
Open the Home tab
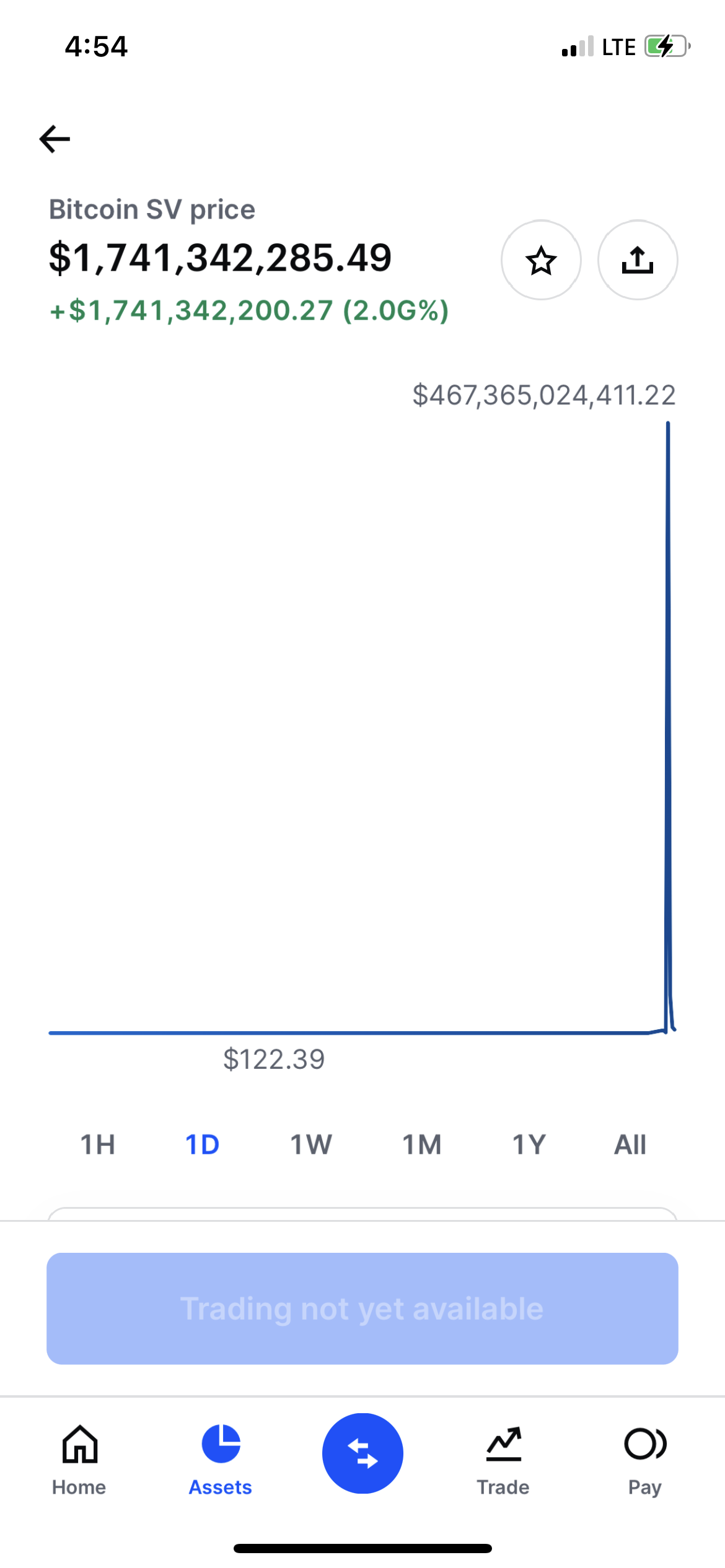(79, 1459)
